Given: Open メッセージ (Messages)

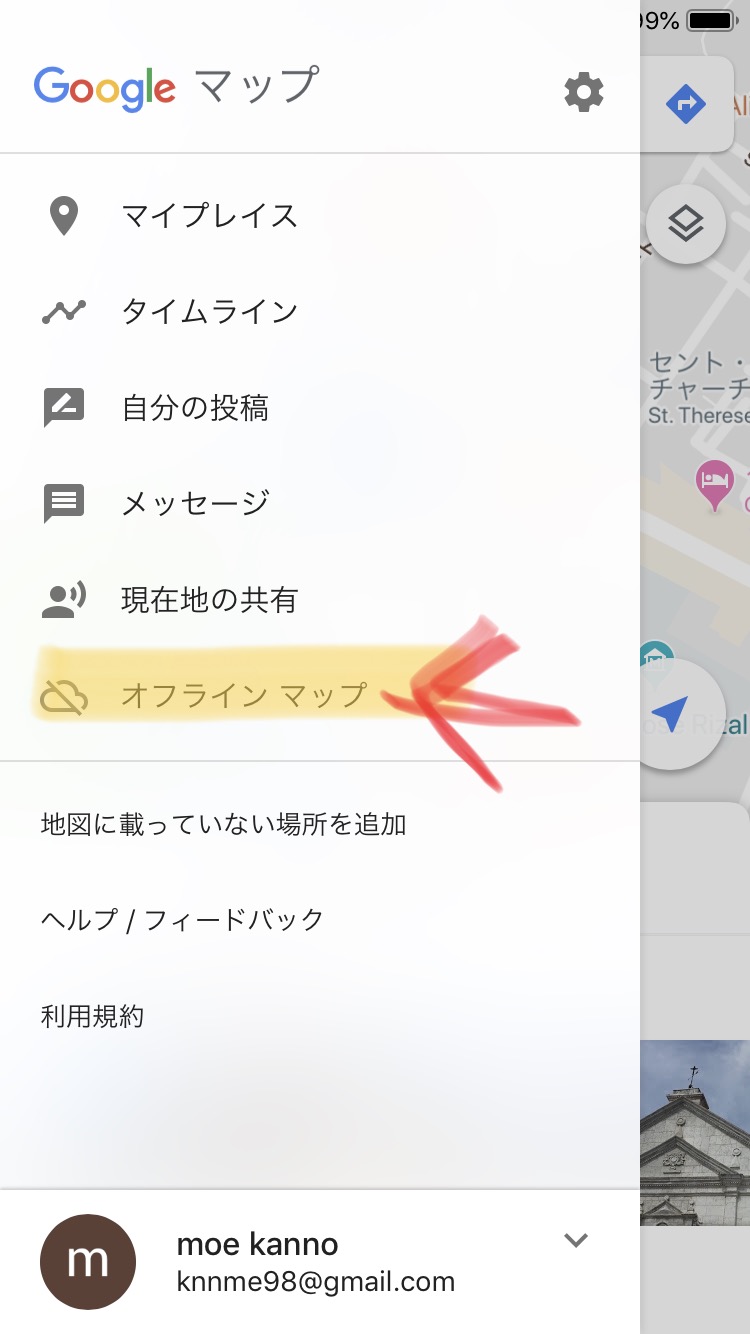Looking at the screenshot, I should pos(195,502).
